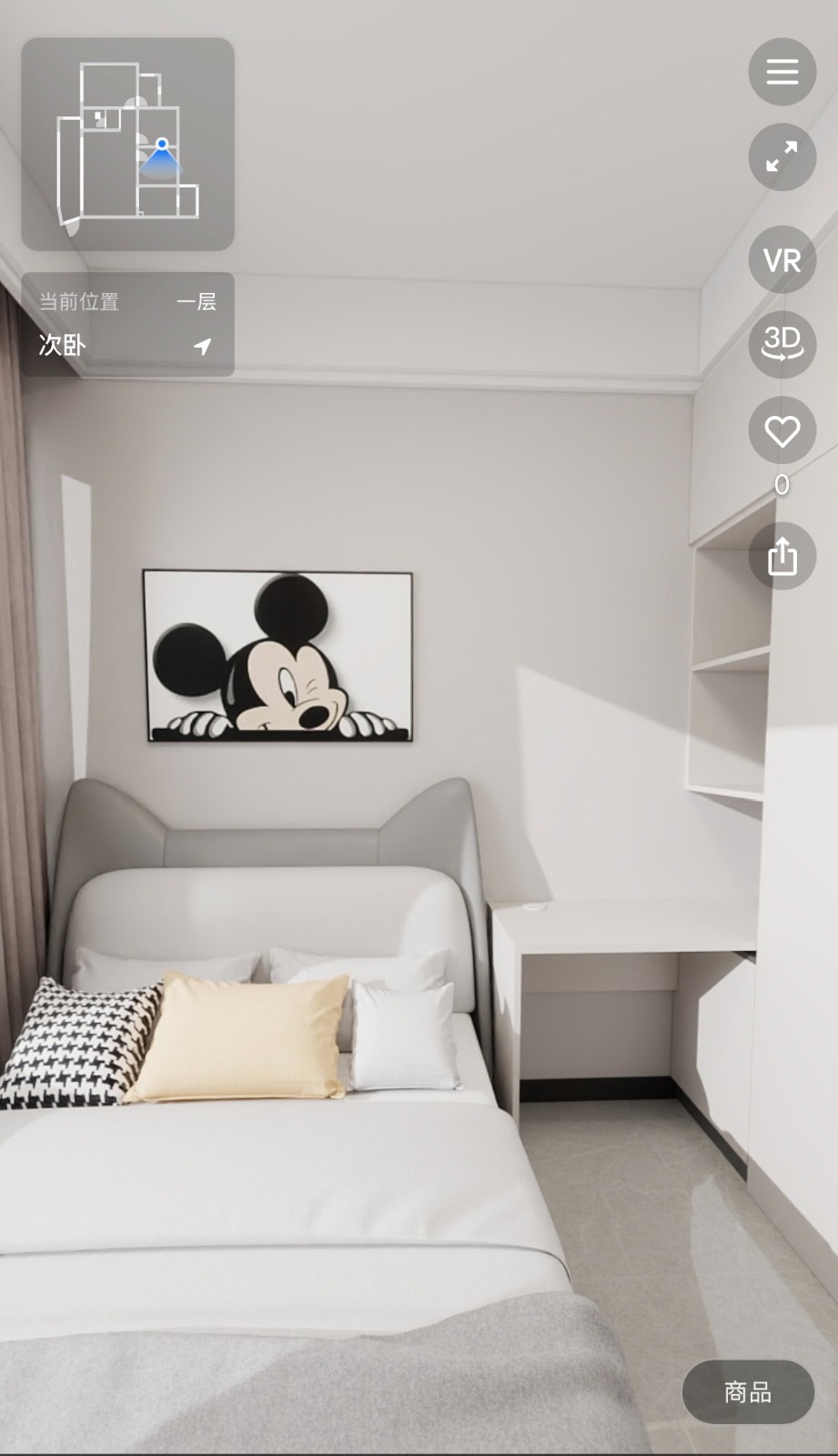838x1456 pixels.
Task: Share this room tour
Action: [x=782, y=555]
